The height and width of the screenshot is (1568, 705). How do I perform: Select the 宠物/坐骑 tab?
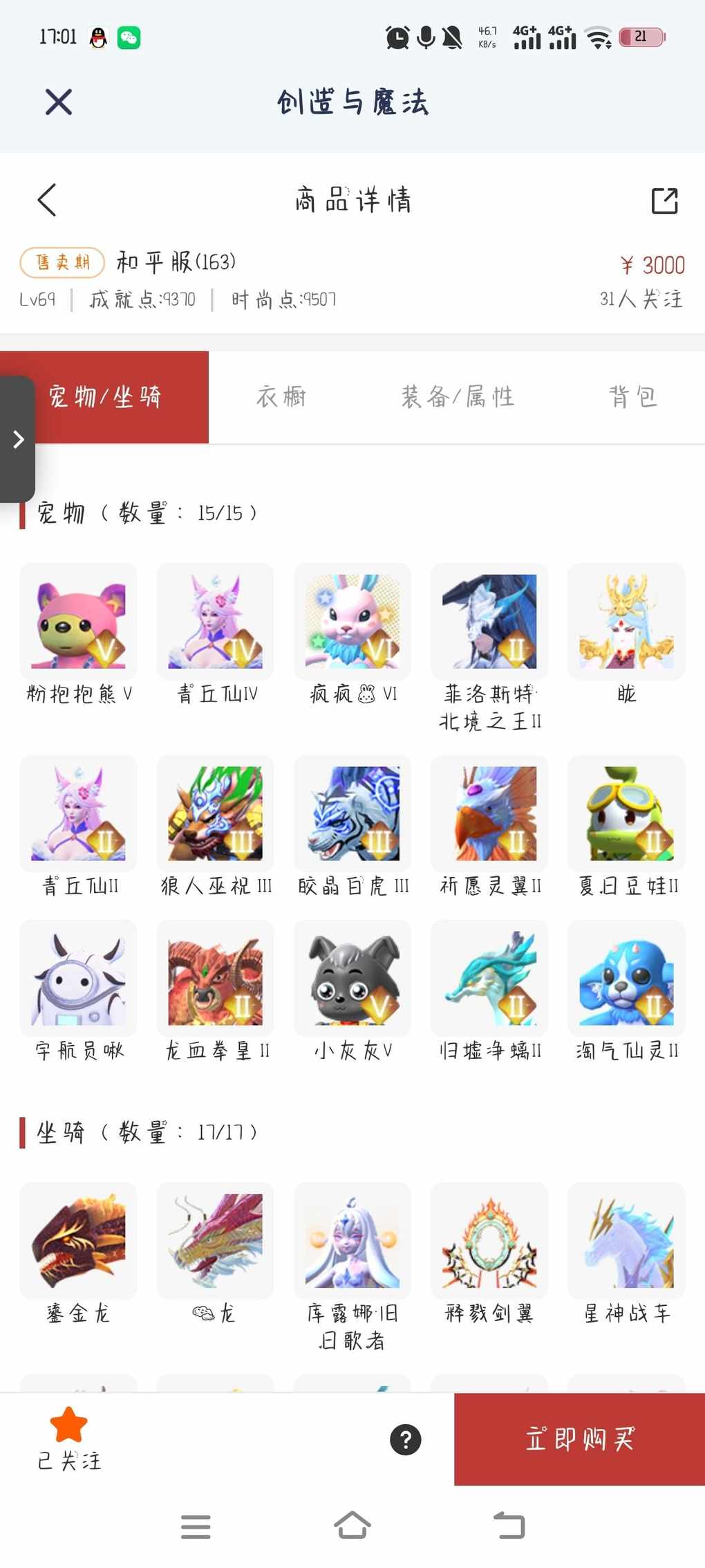click(x=105, y=397)
